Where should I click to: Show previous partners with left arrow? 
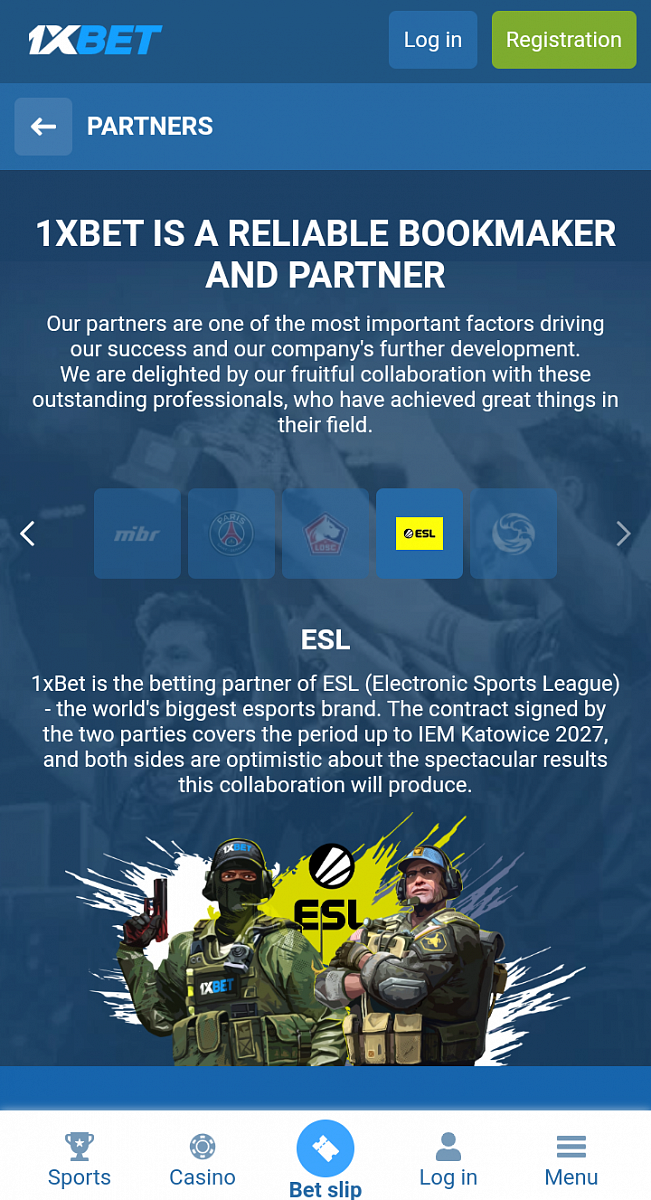[28, 534]
